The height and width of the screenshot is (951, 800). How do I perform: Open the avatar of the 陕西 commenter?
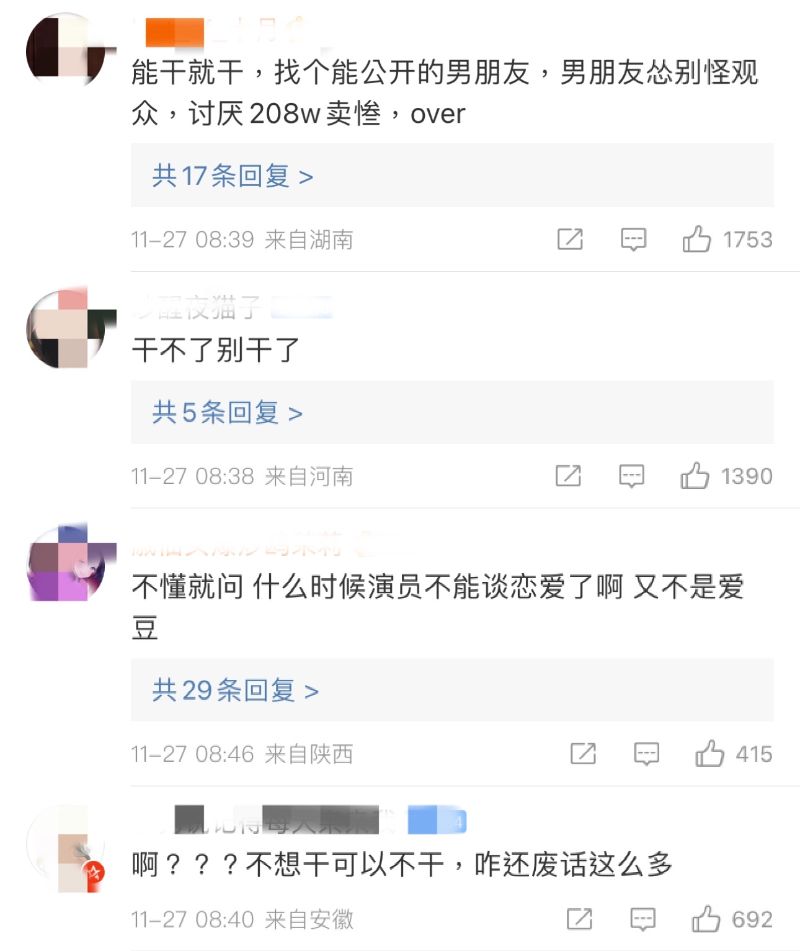tap(66, 562)
